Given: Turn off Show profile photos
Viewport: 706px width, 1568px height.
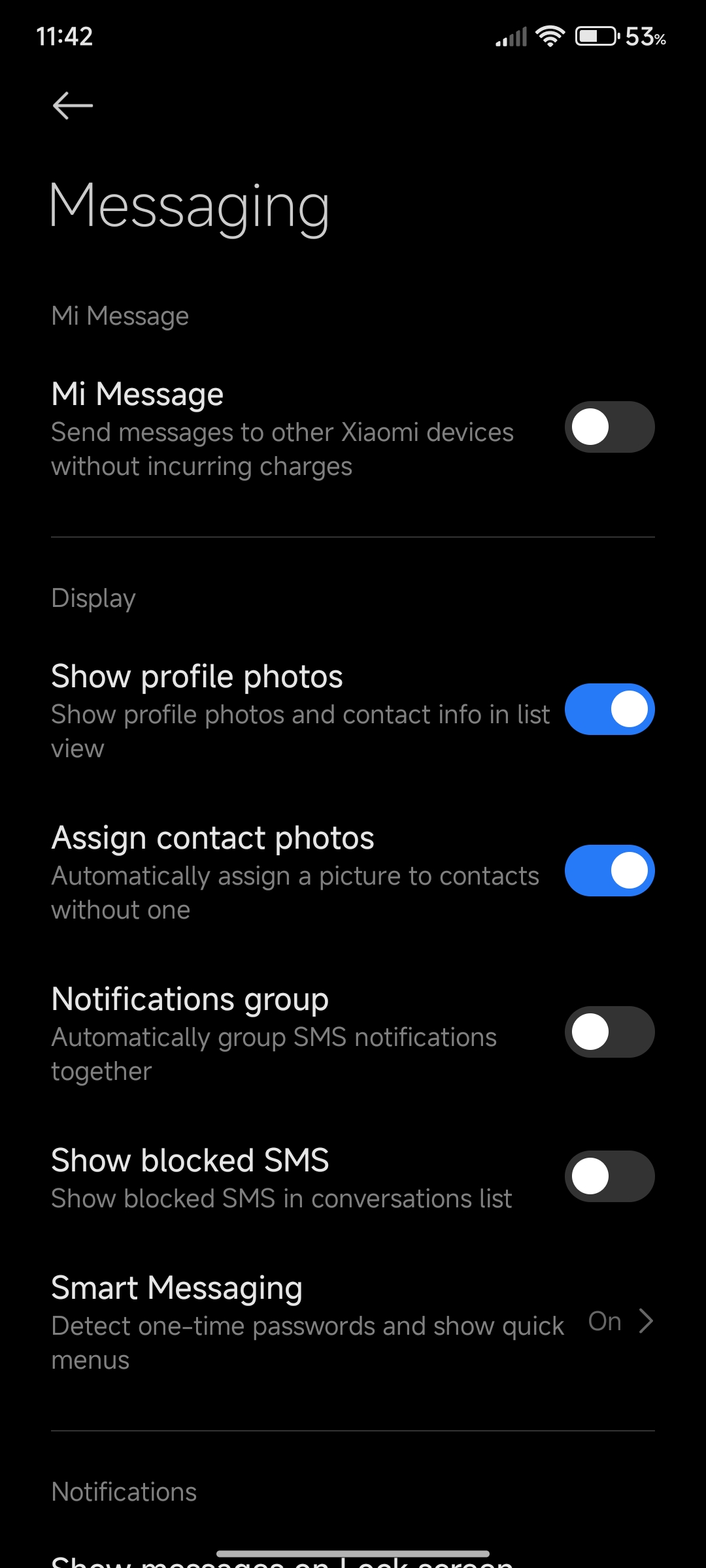Looking at the screenshot, I should pos(609,709).
